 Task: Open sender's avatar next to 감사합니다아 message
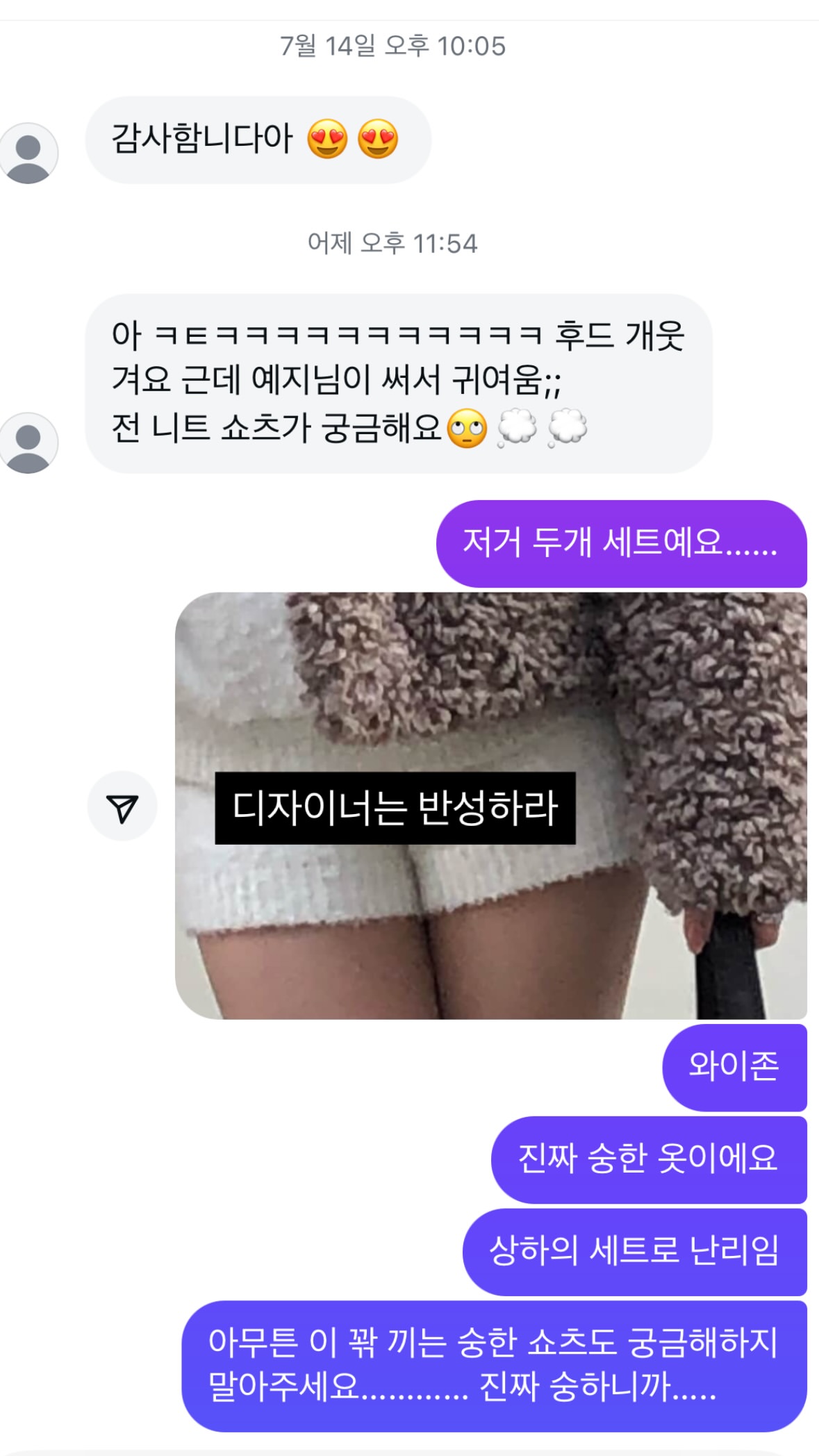pos(28,154)
